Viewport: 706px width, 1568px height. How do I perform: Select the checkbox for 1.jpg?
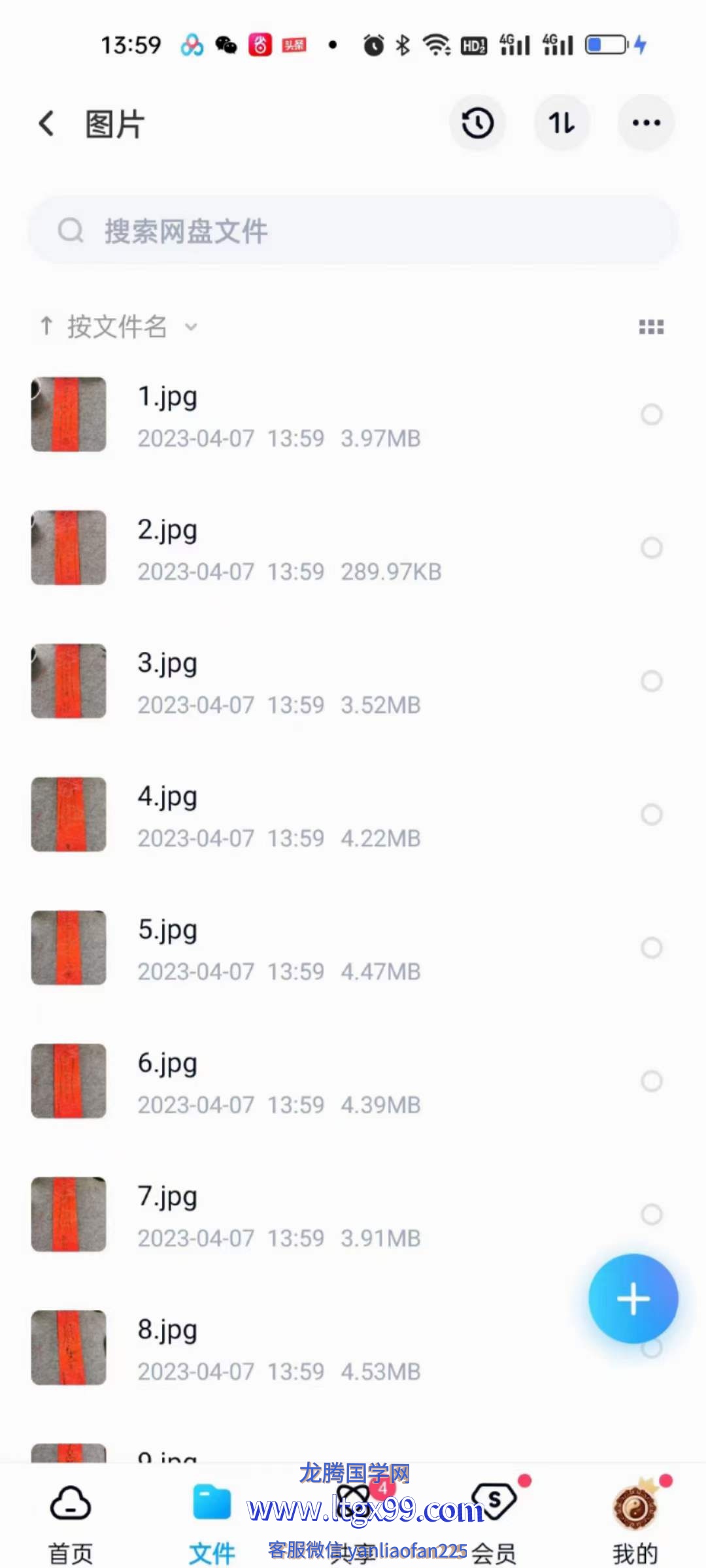point(651,414)
